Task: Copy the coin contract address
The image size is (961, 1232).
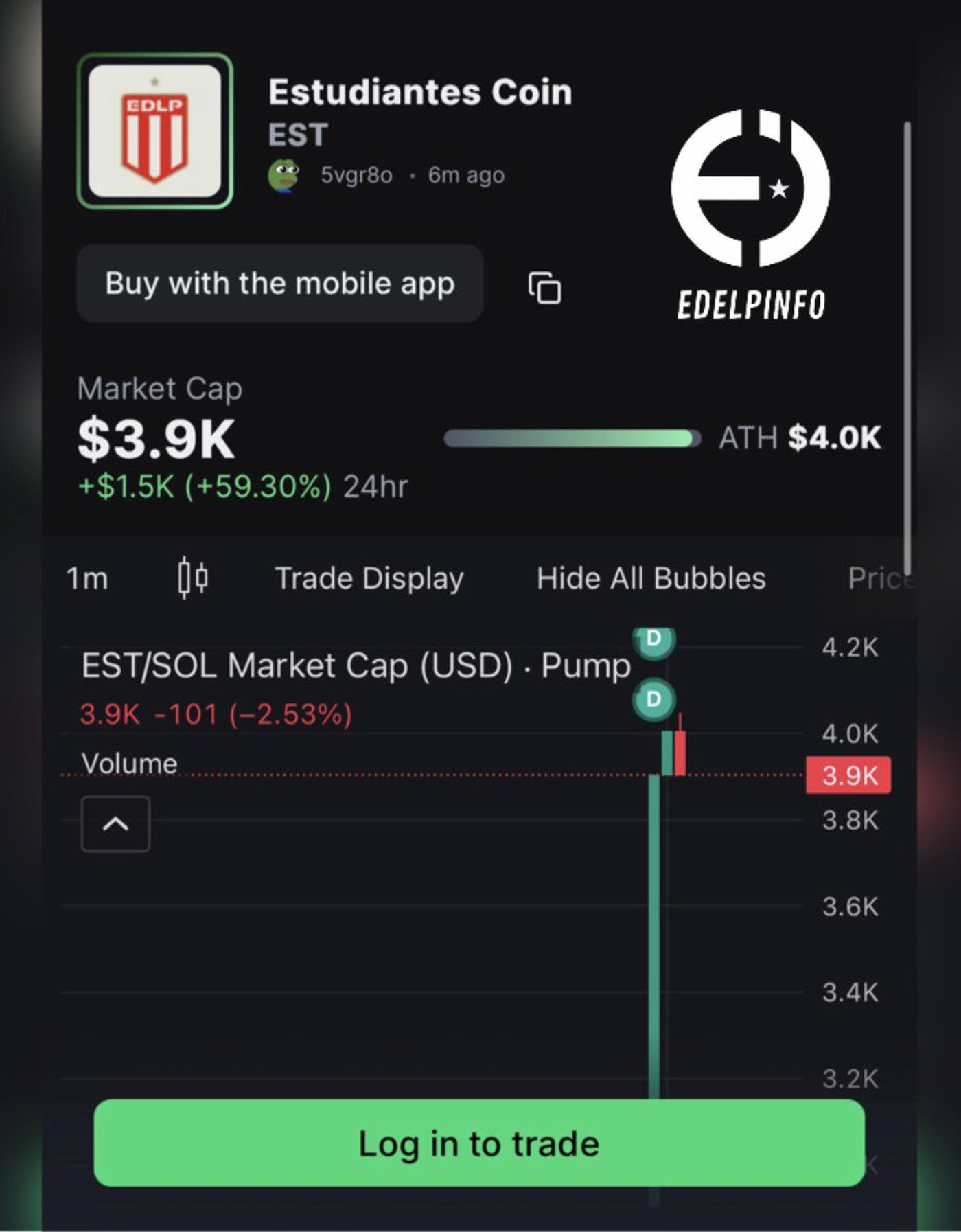Action: click(x=544, y=287)
